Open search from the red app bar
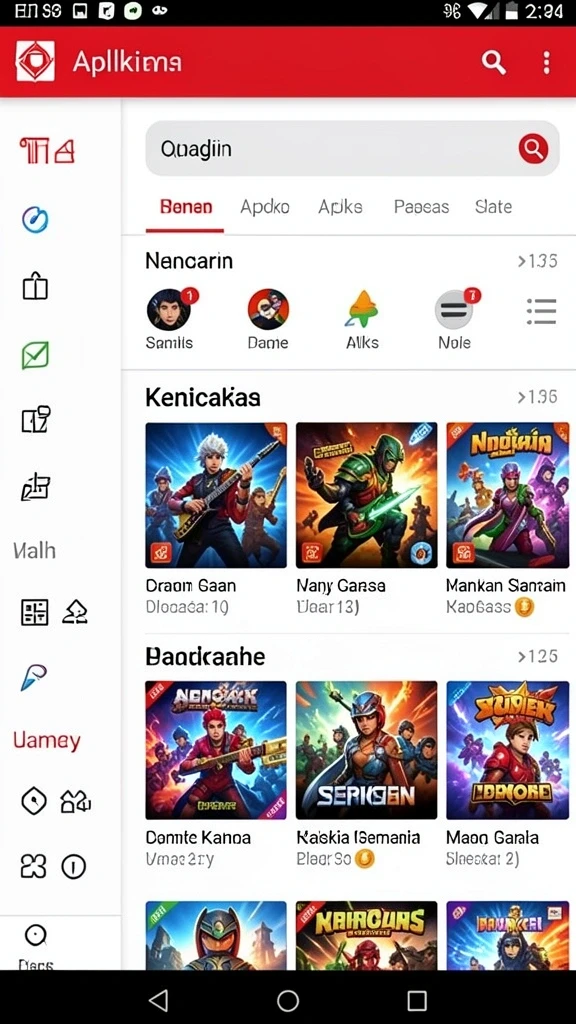The height and width of the screenshot is (1024, 576). point(494,63)
